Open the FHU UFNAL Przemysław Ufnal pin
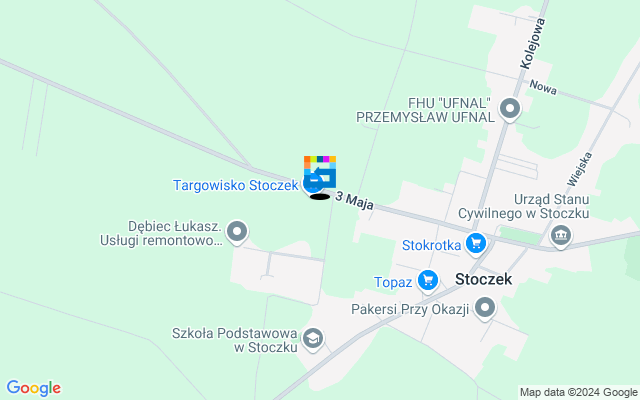The image size is (640, 400). click(x=511, y=108)
